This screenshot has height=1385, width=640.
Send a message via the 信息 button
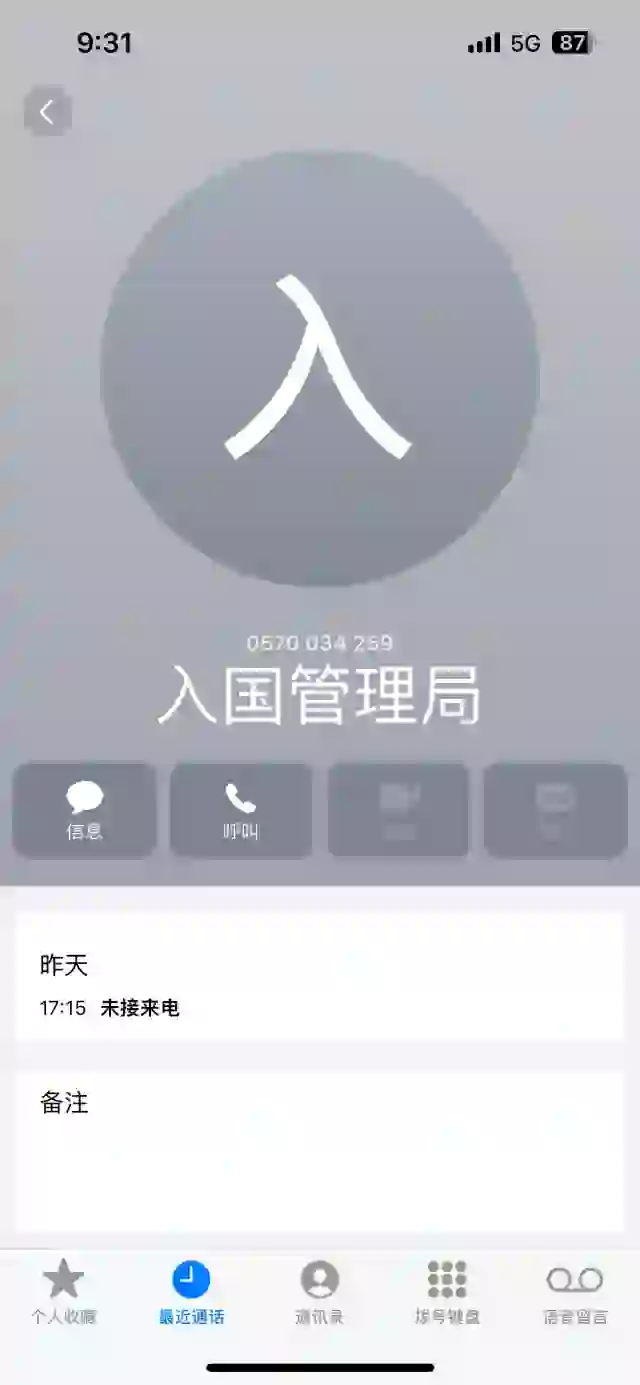click(x=85, y=810)
